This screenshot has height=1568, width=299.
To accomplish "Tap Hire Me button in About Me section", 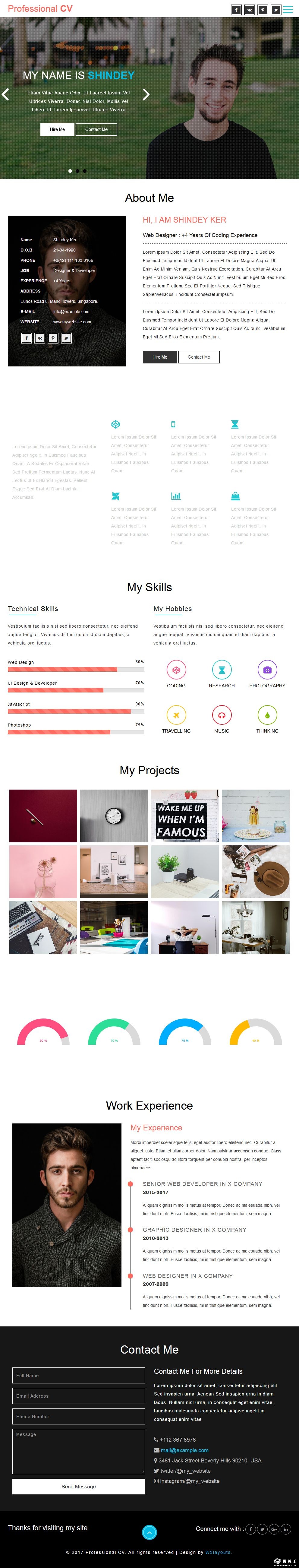I will point(160,357).
